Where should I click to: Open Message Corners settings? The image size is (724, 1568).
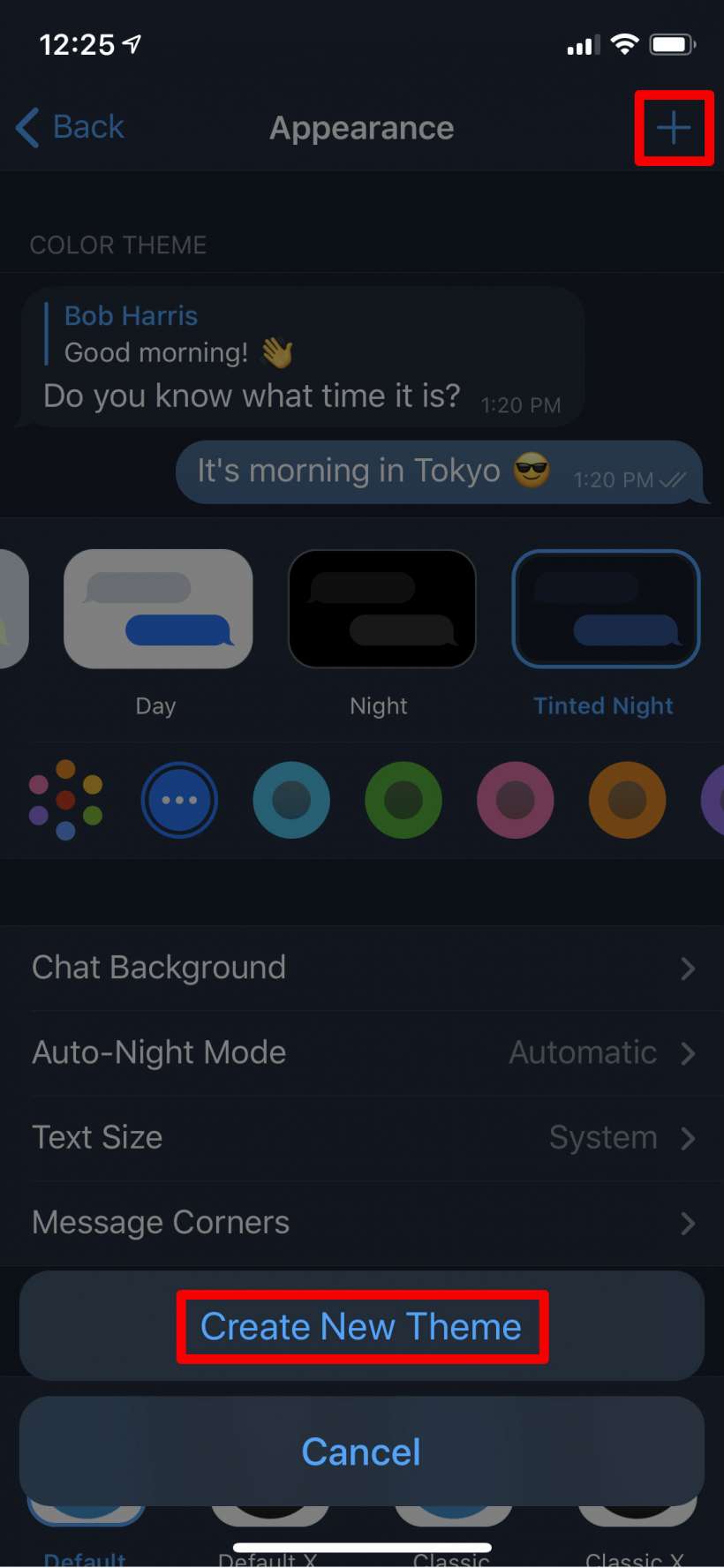click(362, 1223)
